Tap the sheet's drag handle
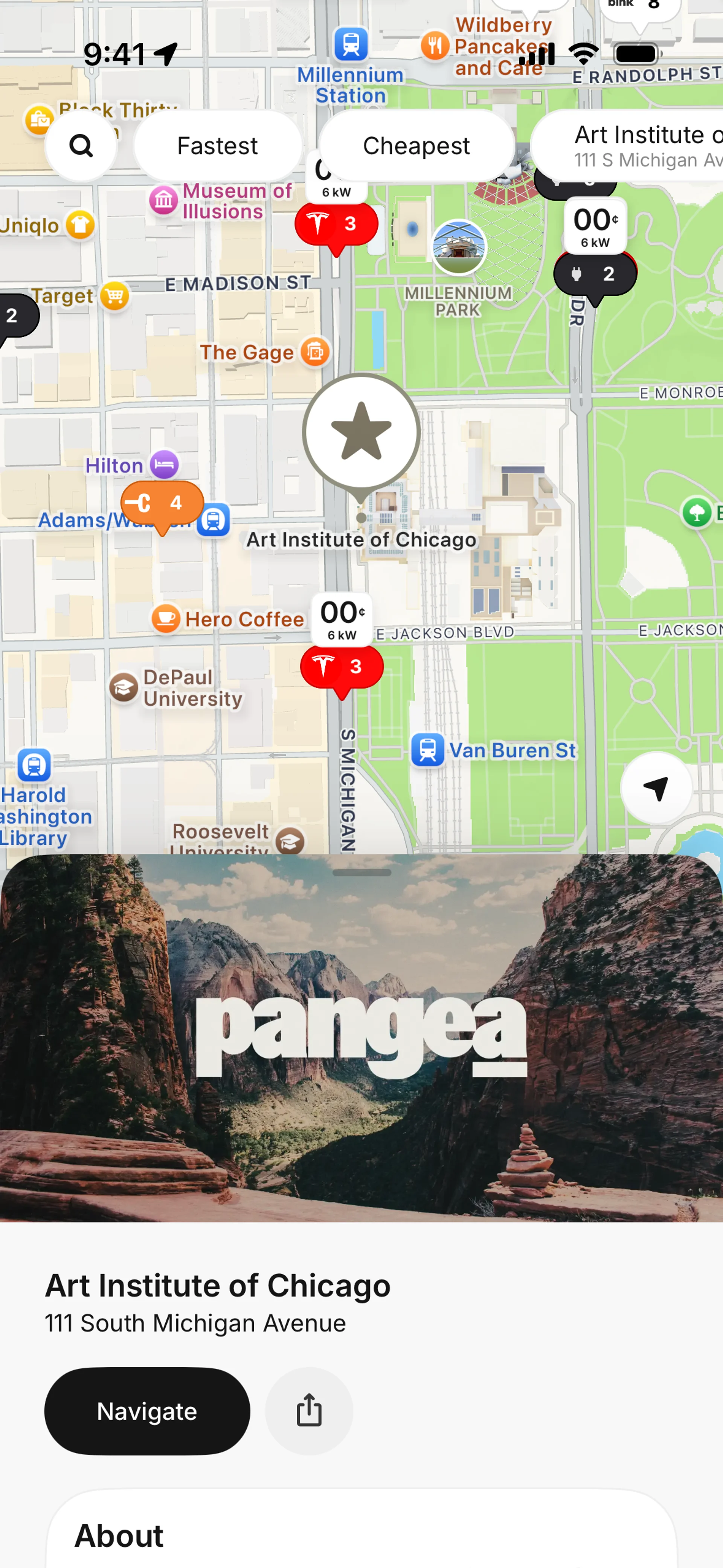Screen dimensions: 723x1568 point(361,872)
